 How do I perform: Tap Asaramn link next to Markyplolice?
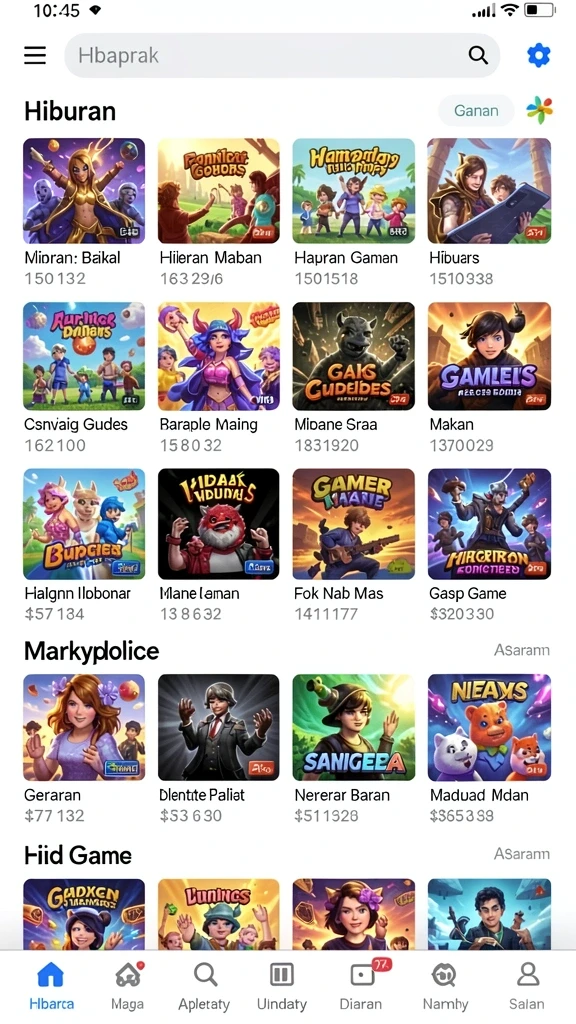coord(522,650)
